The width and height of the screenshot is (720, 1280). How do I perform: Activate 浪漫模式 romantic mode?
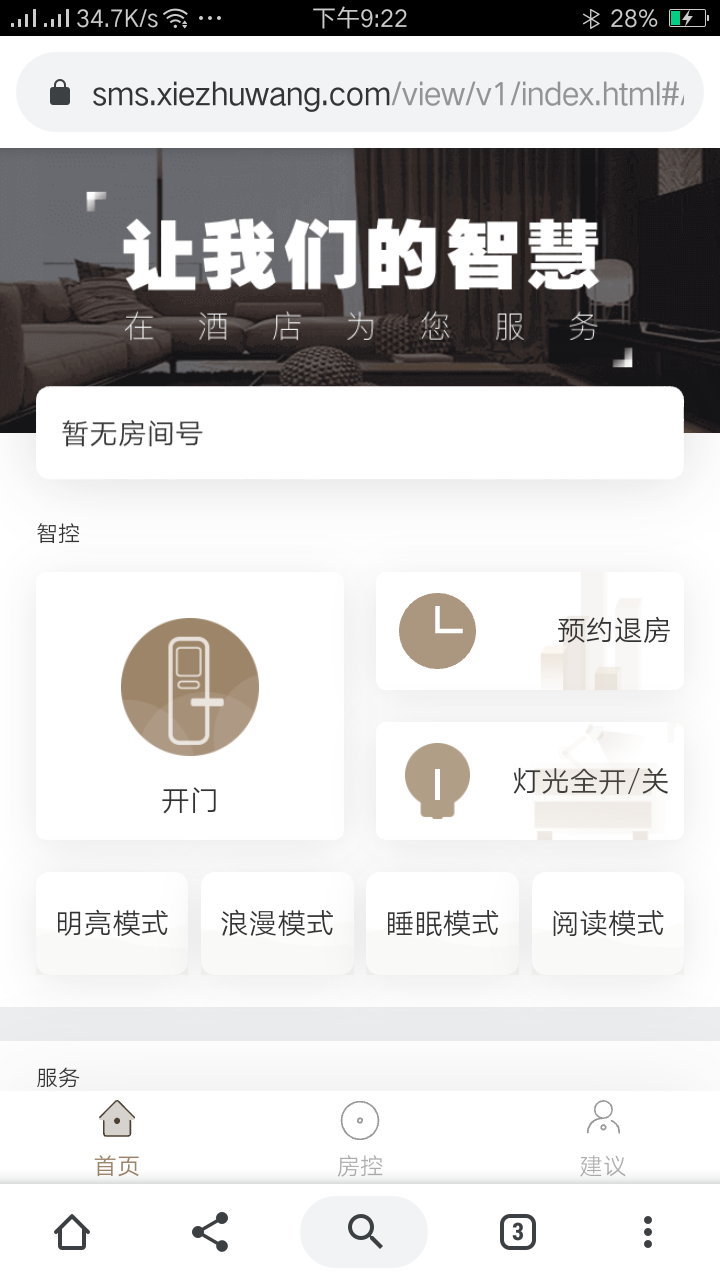(277, 923)
